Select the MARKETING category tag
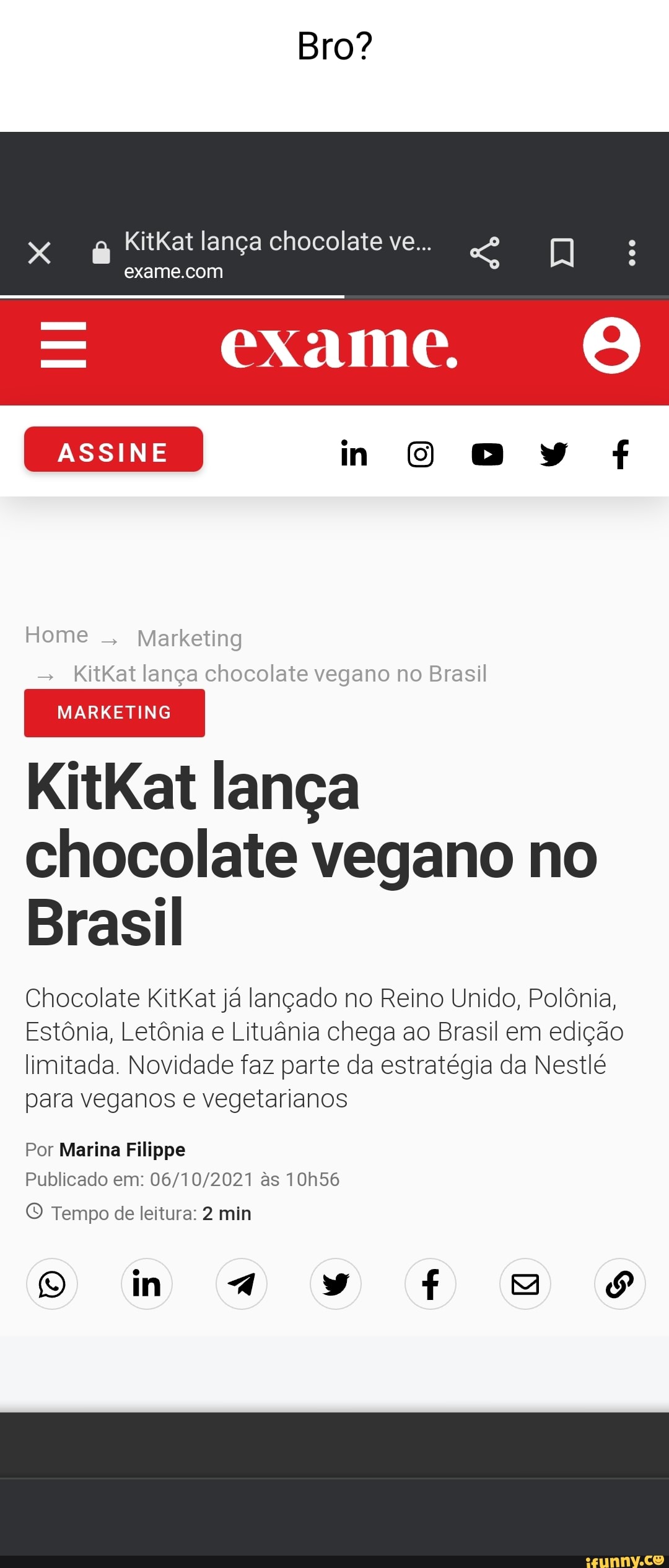This screenshot has height=1568, width=669. (x=114, y=713)
